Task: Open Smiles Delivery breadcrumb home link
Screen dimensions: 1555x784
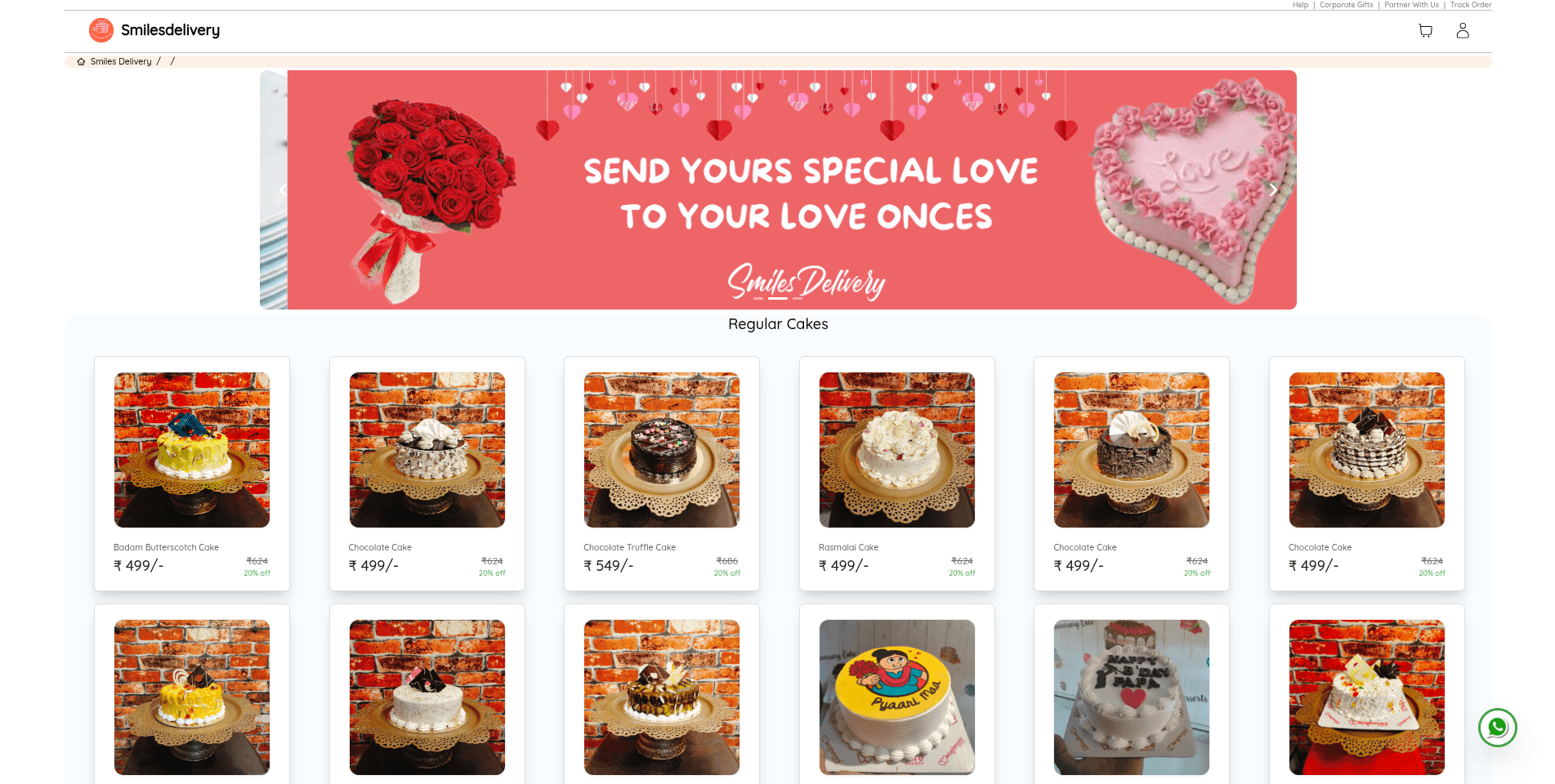Action: point(120,61)
